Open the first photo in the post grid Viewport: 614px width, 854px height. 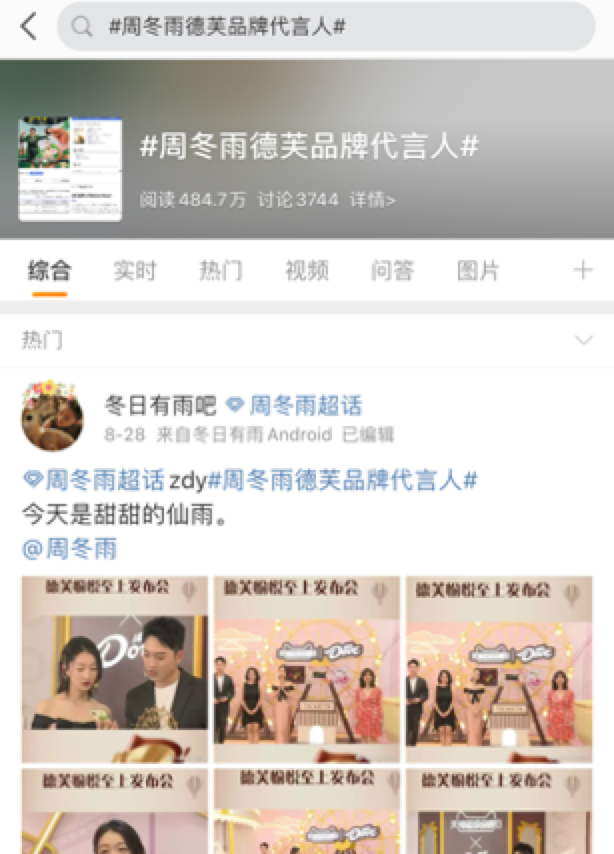click(x=115, y=669)
